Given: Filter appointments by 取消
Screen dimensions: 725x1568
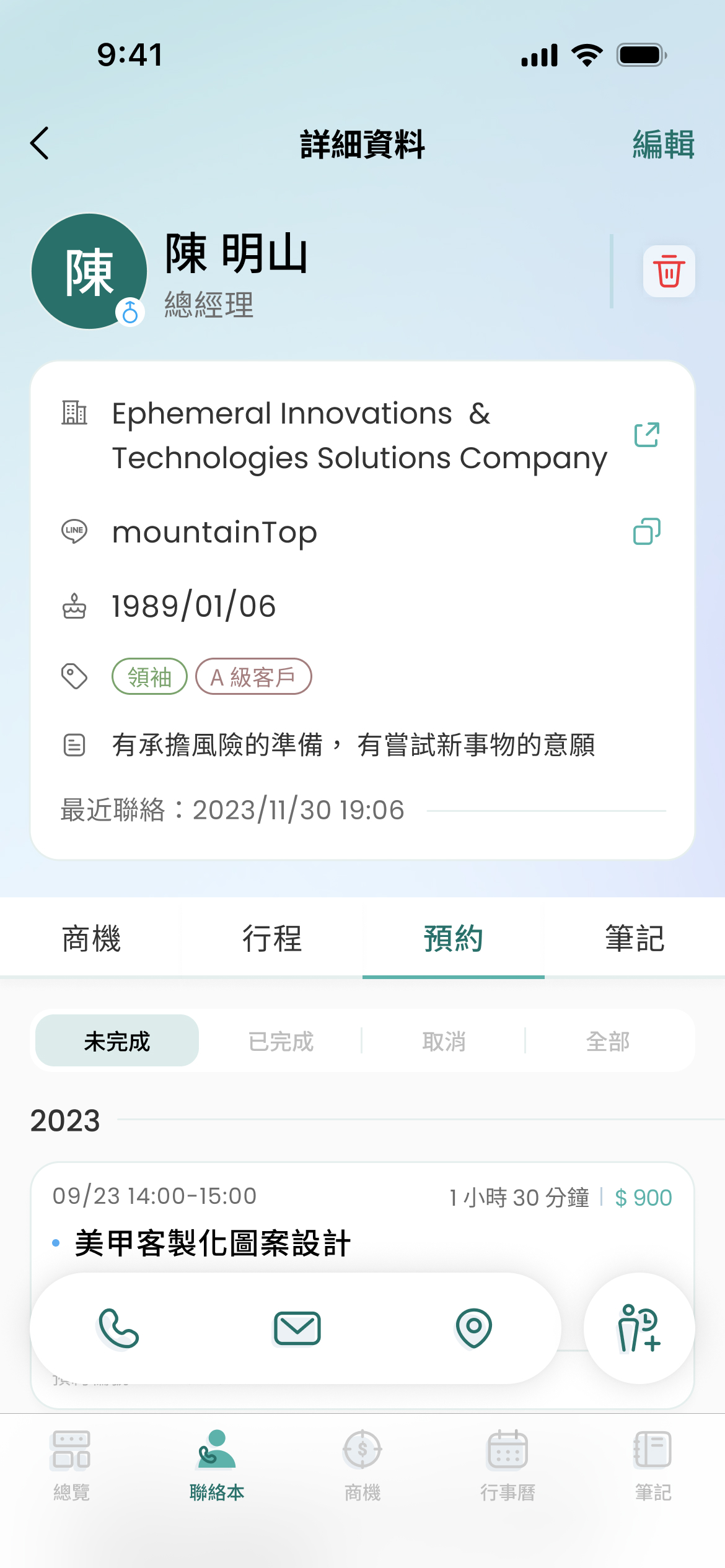Looking at the screenshot, I should [x=444, y=1041].
